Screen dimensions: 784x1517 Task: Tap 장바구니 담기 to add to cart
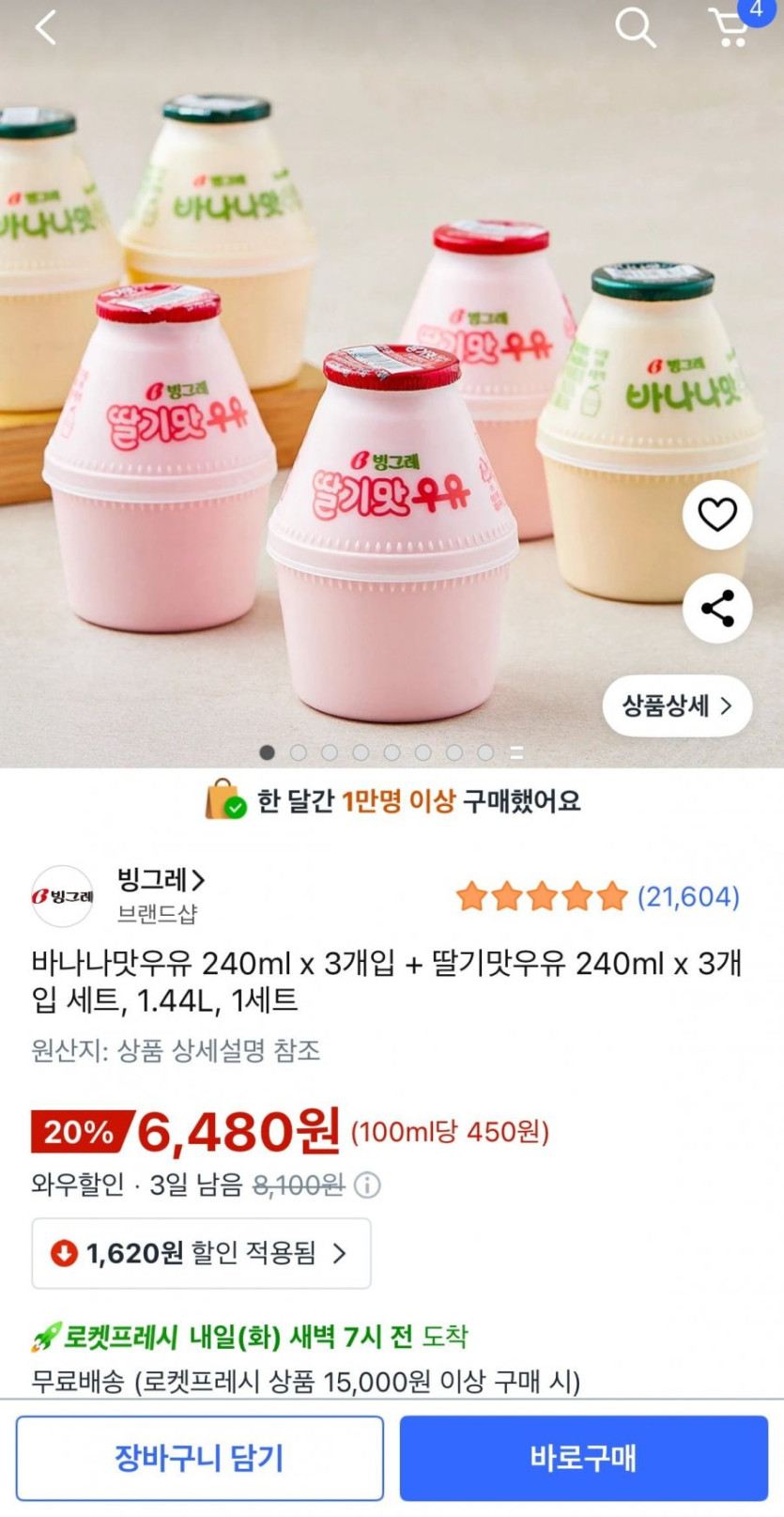(199, 1458)
